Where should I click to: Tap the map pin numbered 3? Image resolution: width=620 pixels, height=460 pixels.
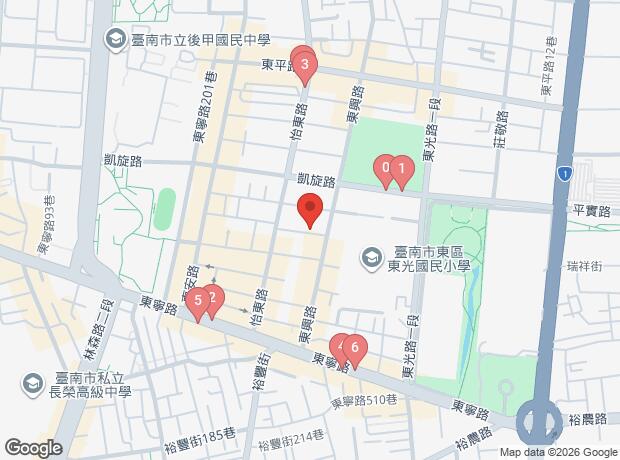(x=304, y=66)
